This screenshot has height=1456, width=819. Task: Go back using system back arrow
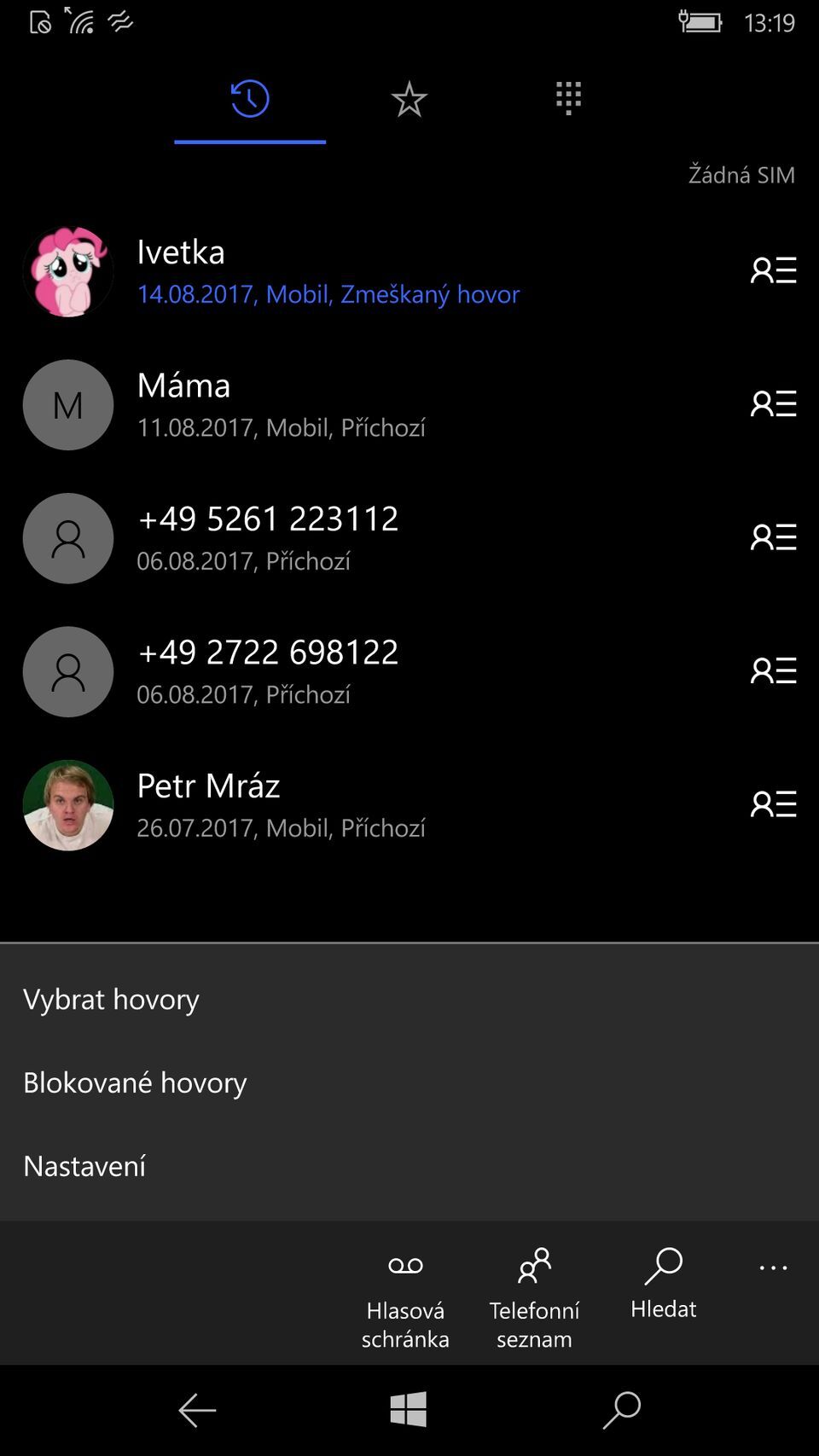[x=197, y=1410]
